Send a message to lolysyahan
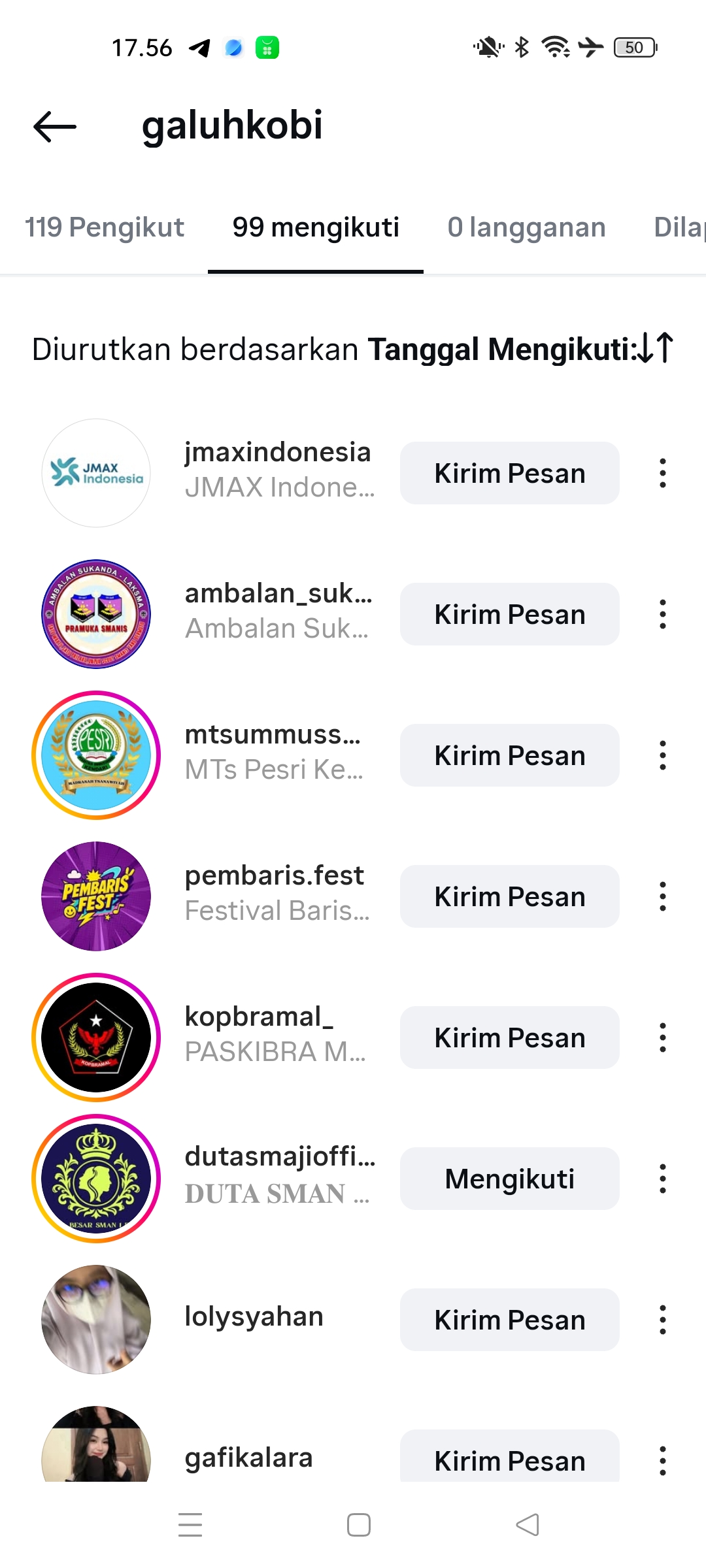Viewport: 706px width, 1568px height. 509,1320
